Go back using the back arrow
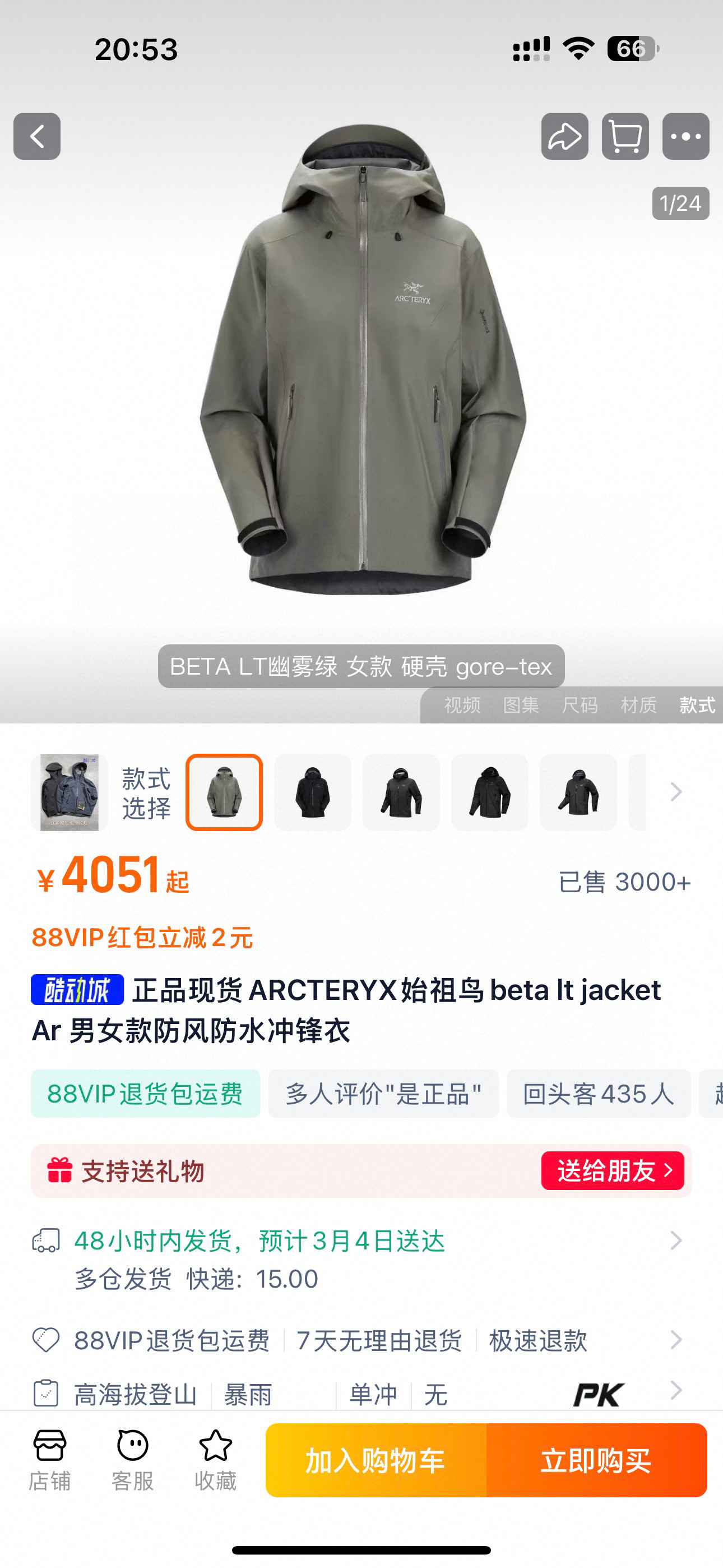Viewport: 723px width, 1568px height. pyautogui.click(x=36, y=136)
